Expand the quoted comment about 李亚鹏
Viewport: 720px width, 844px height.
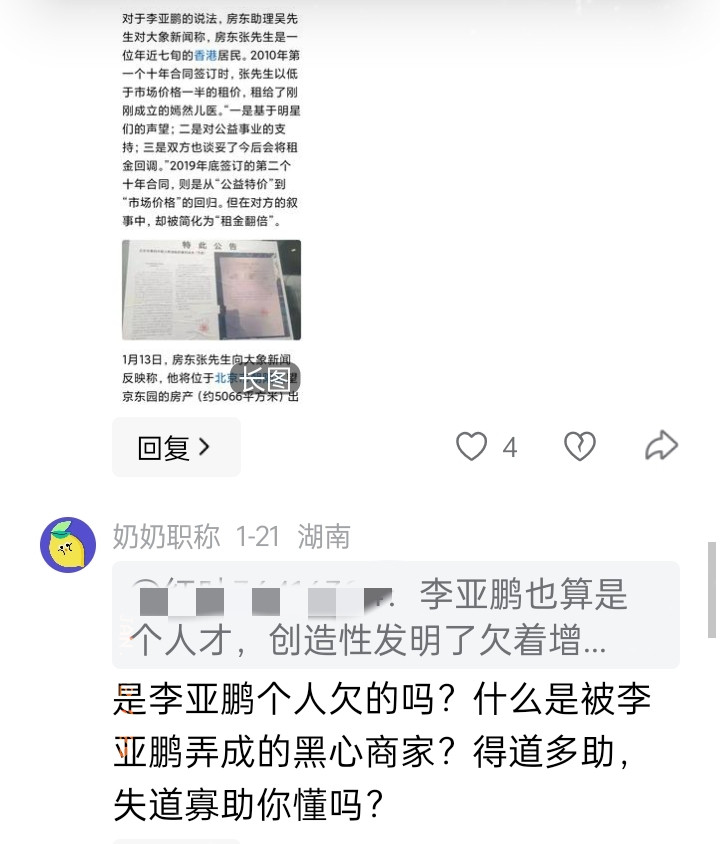click(396, 615)
